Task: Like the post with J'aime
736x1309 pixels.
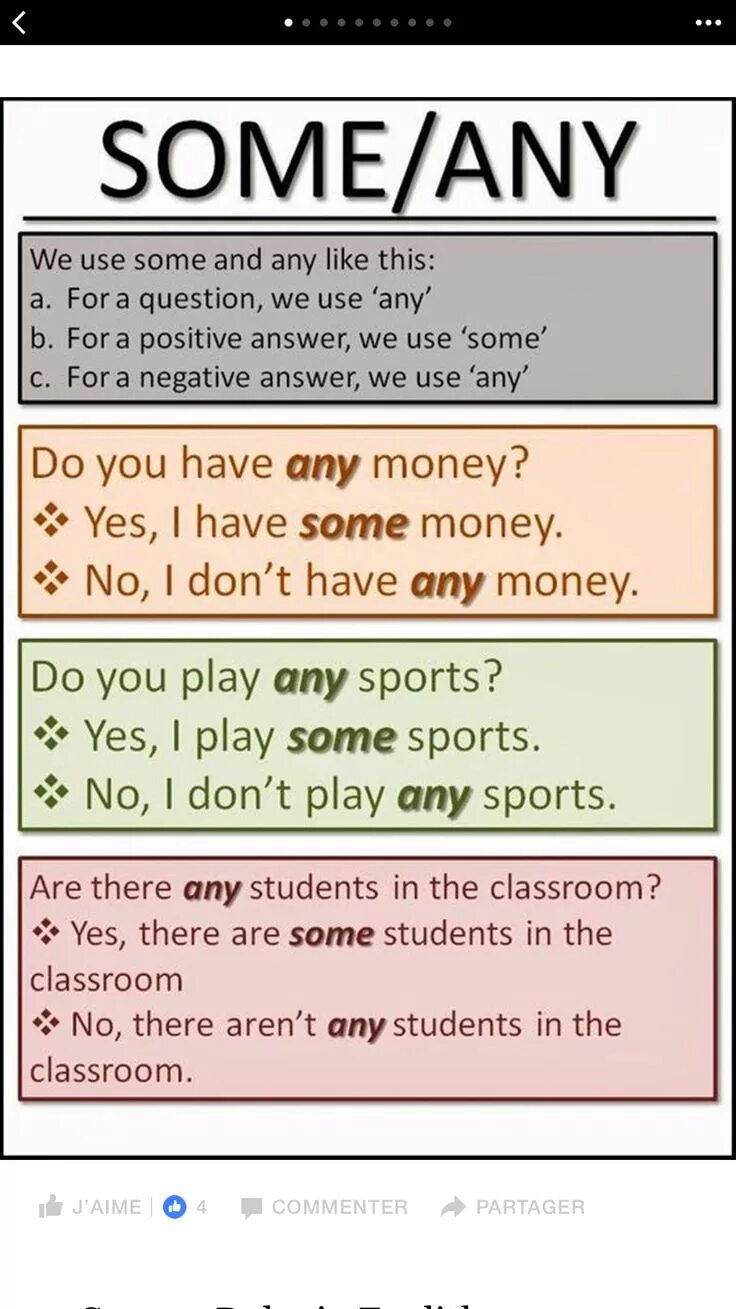Action: pos(90,1207)
